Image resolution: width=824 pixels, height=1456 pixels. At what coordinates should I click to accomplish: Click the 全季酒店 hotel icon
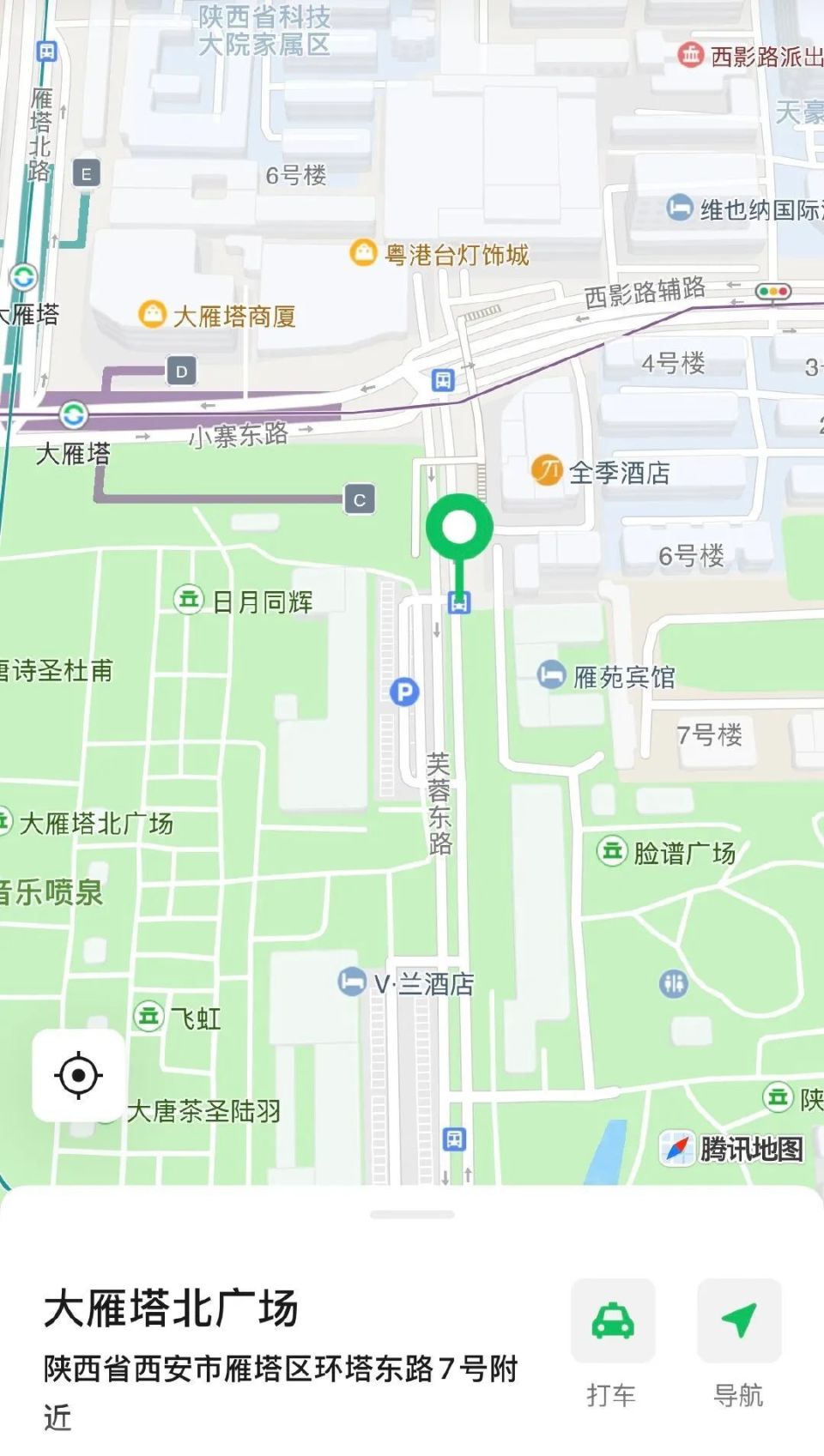547,472
